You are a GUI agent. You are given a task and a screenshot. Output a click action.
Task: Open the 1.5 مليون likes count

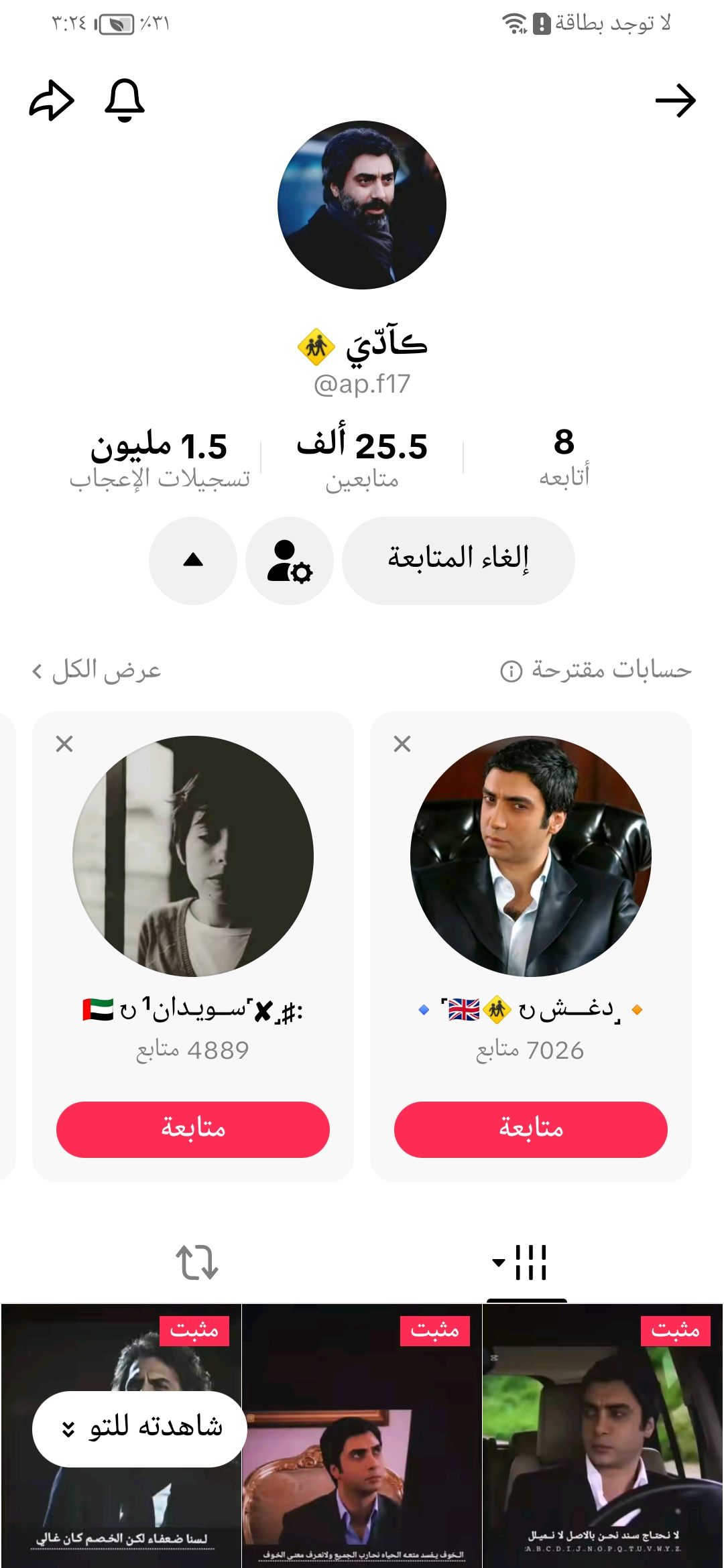pyautogui.click(x=160, y=458)
